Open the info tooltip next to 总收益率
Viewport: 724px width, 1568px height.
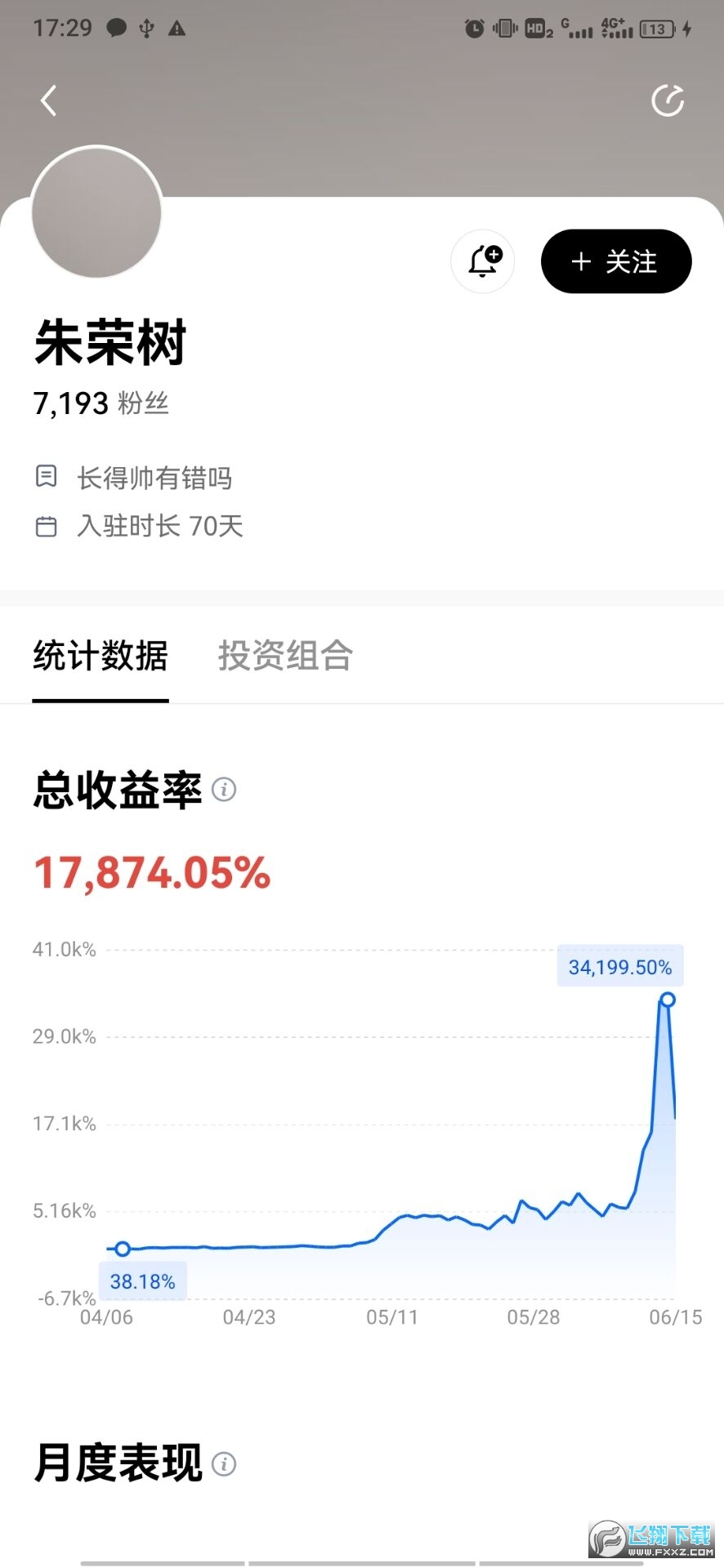click(x=222, y=789)
